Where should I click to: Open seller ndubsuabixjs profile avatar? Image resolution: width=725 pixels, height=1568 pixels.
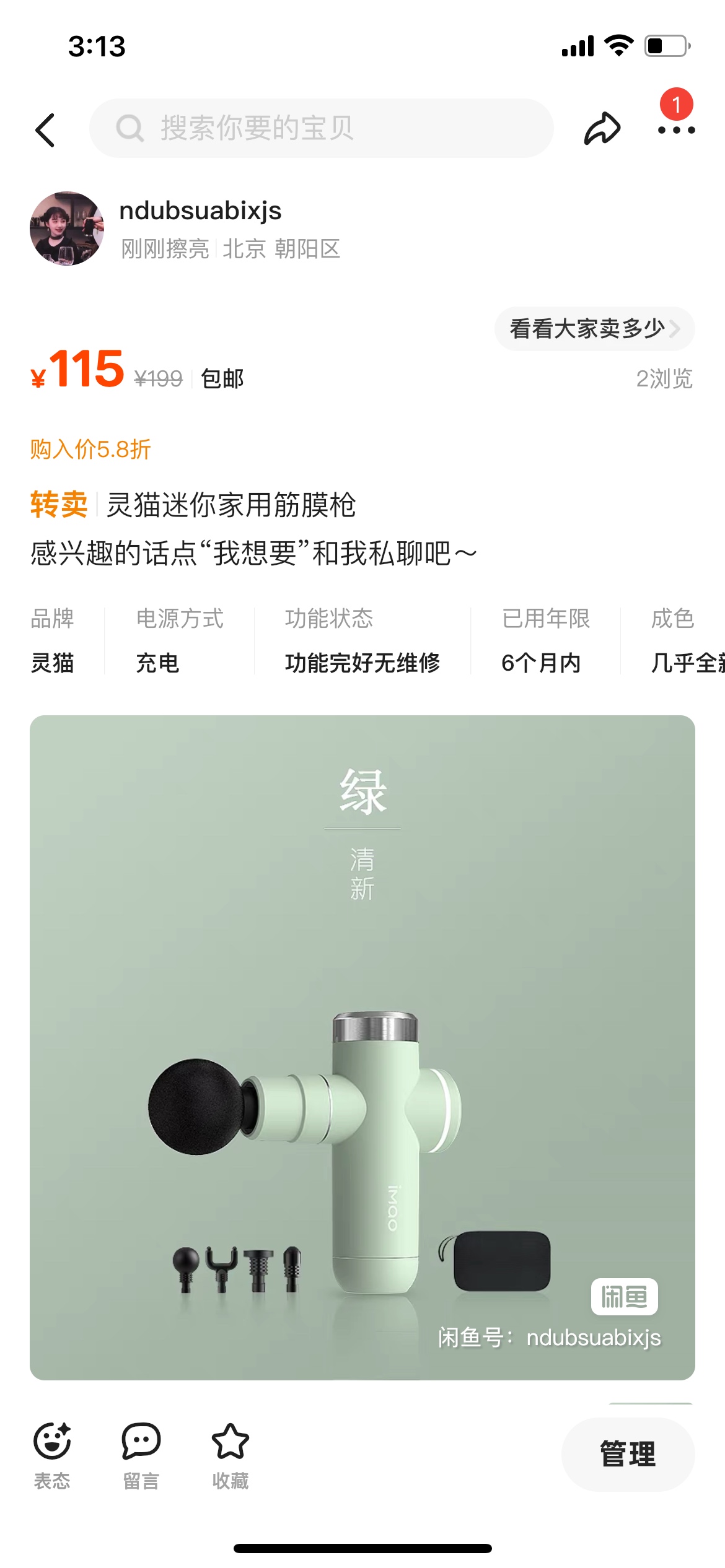tap(67, 229)
